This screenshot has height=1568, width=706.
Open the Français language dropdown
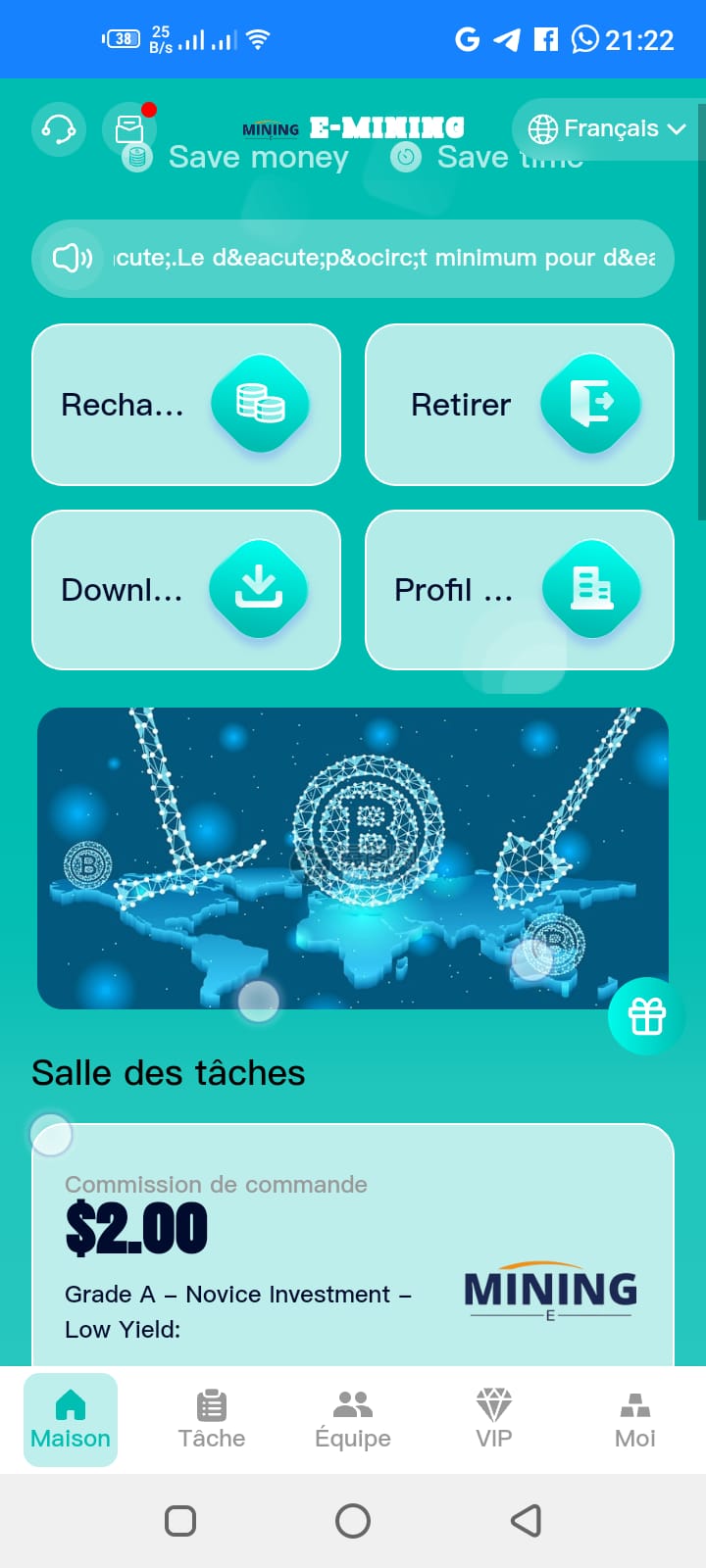(x=608, y=128)
